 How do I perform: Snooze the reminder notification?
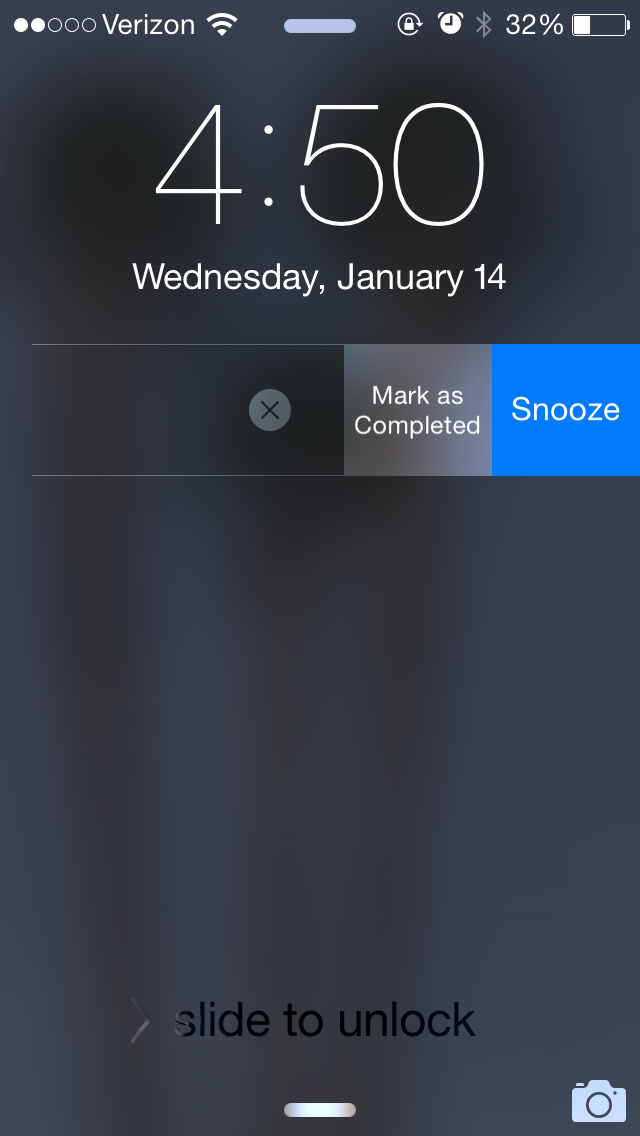point(565,410)
